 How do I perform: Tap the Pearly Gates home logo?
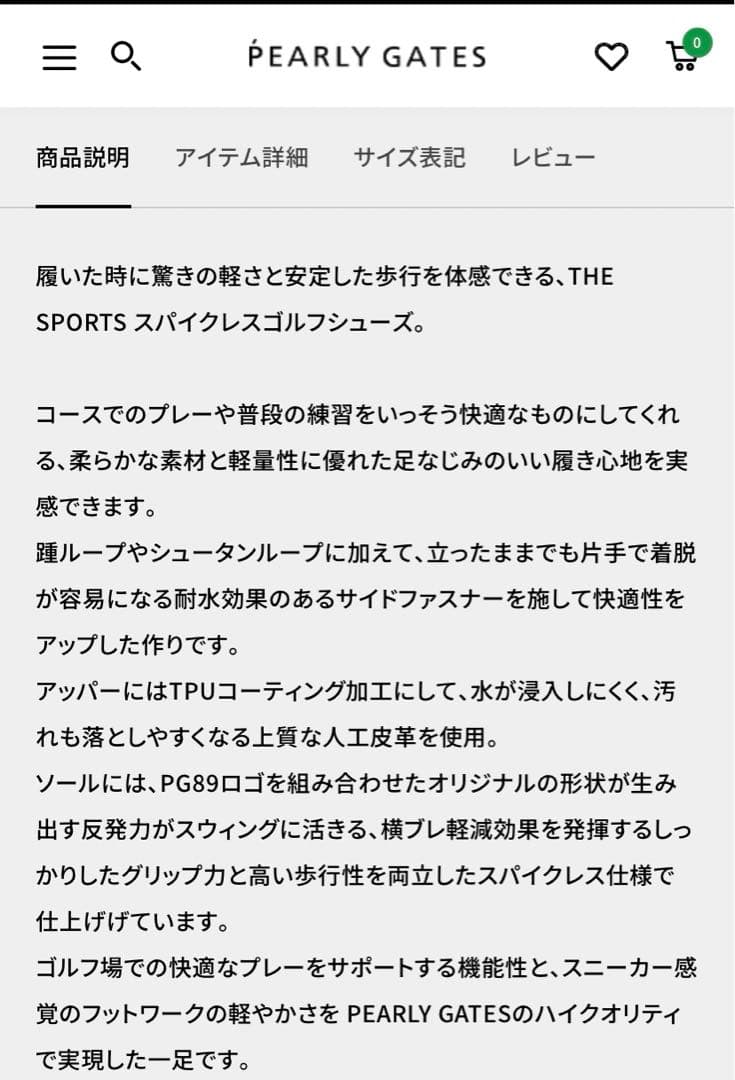tap(367, 56)
